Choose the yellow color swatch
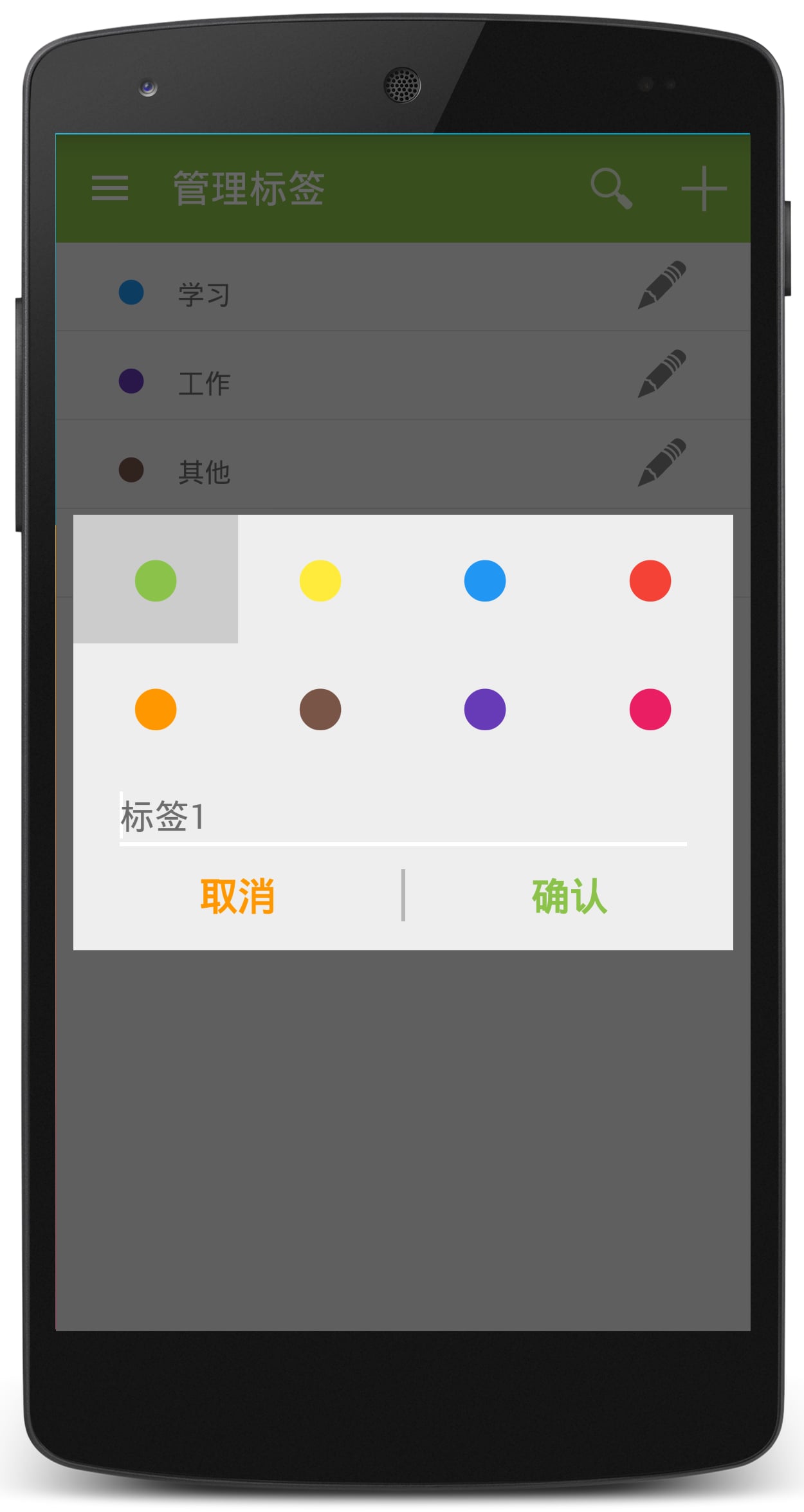This screenshot has width=804, height=1512. pos(320,580)
